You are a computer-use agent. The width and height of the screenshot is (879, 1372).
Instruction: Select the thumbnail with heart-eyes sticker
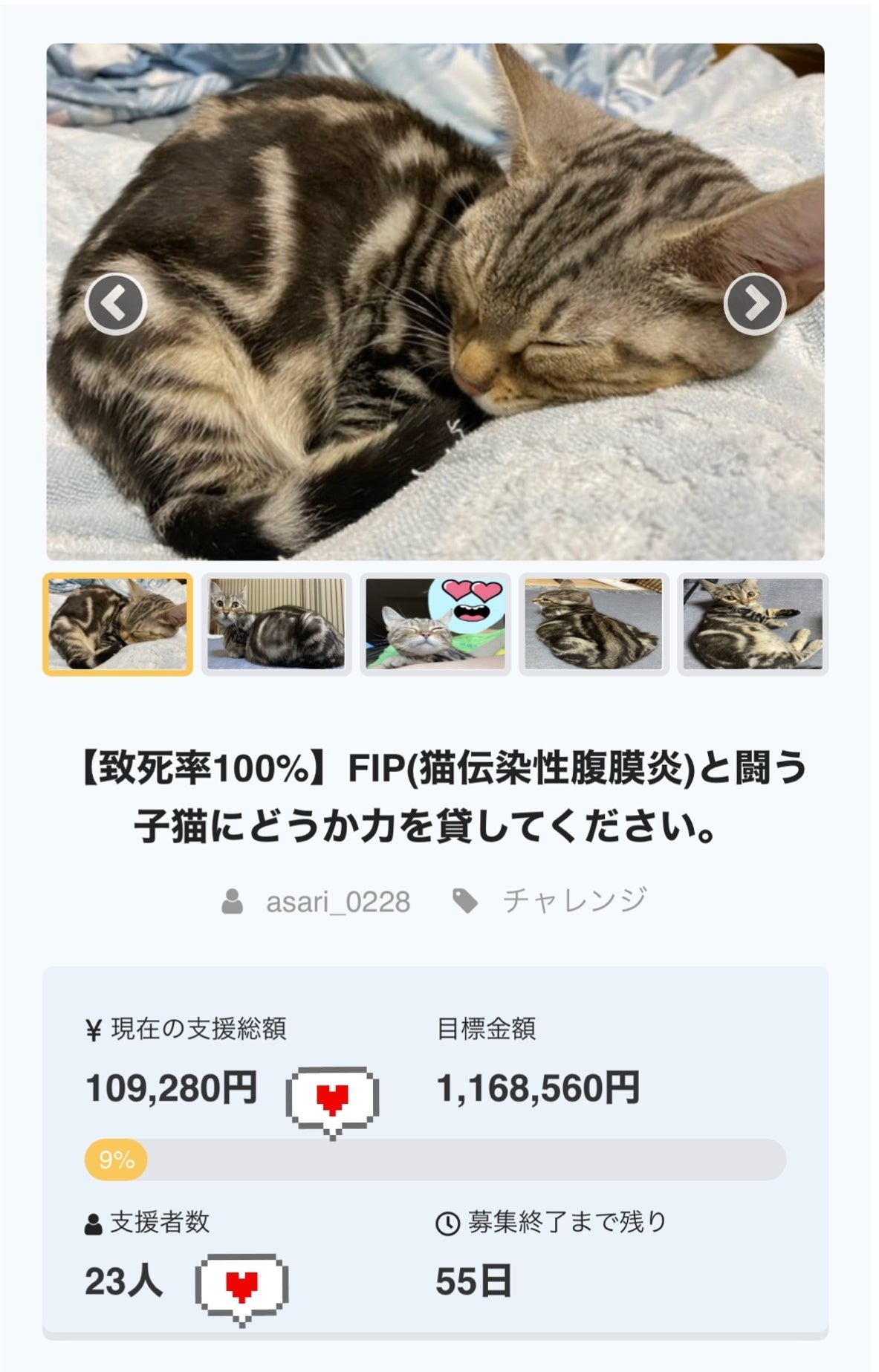tap(435, 624)
